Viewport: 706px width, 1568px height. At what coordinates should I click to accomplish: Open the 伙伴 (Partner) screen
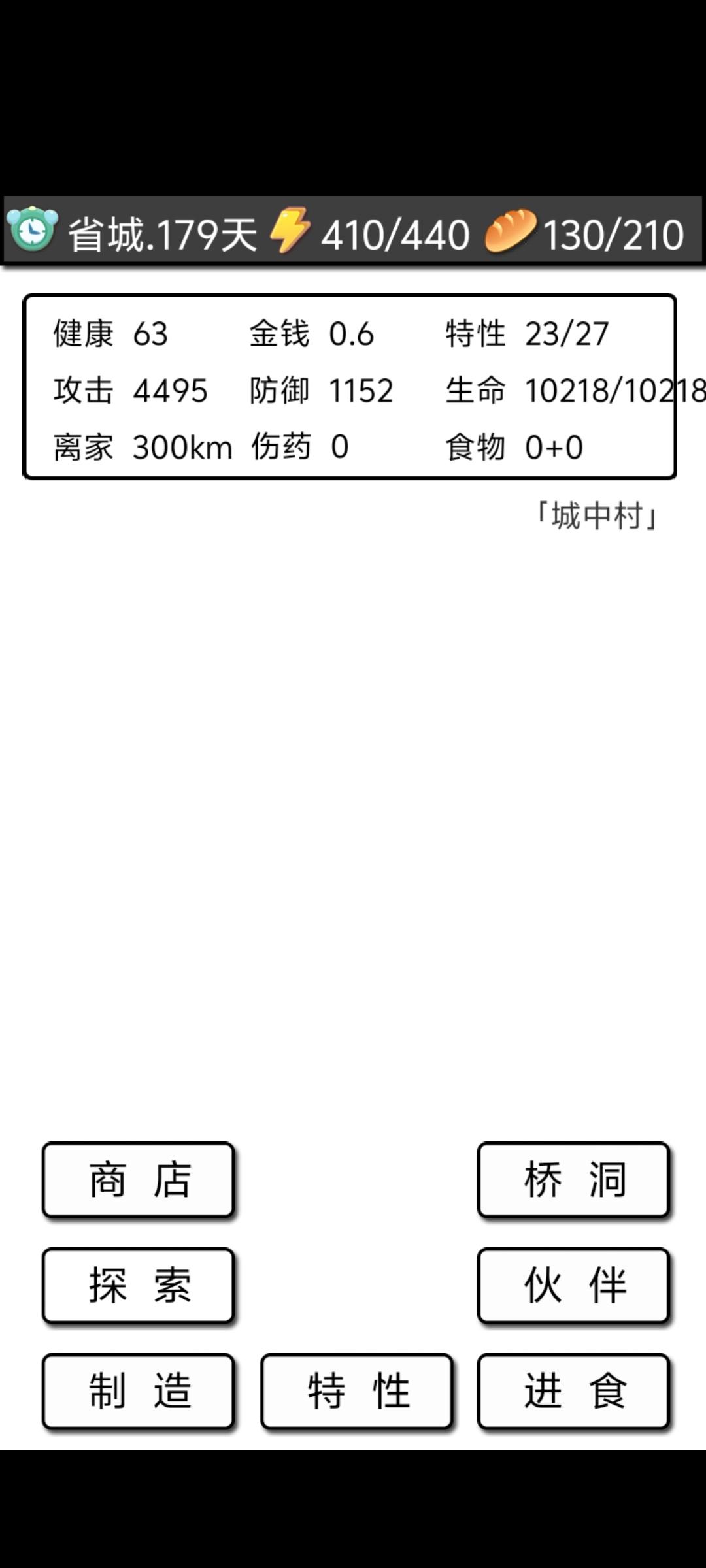pos(573,1286)
